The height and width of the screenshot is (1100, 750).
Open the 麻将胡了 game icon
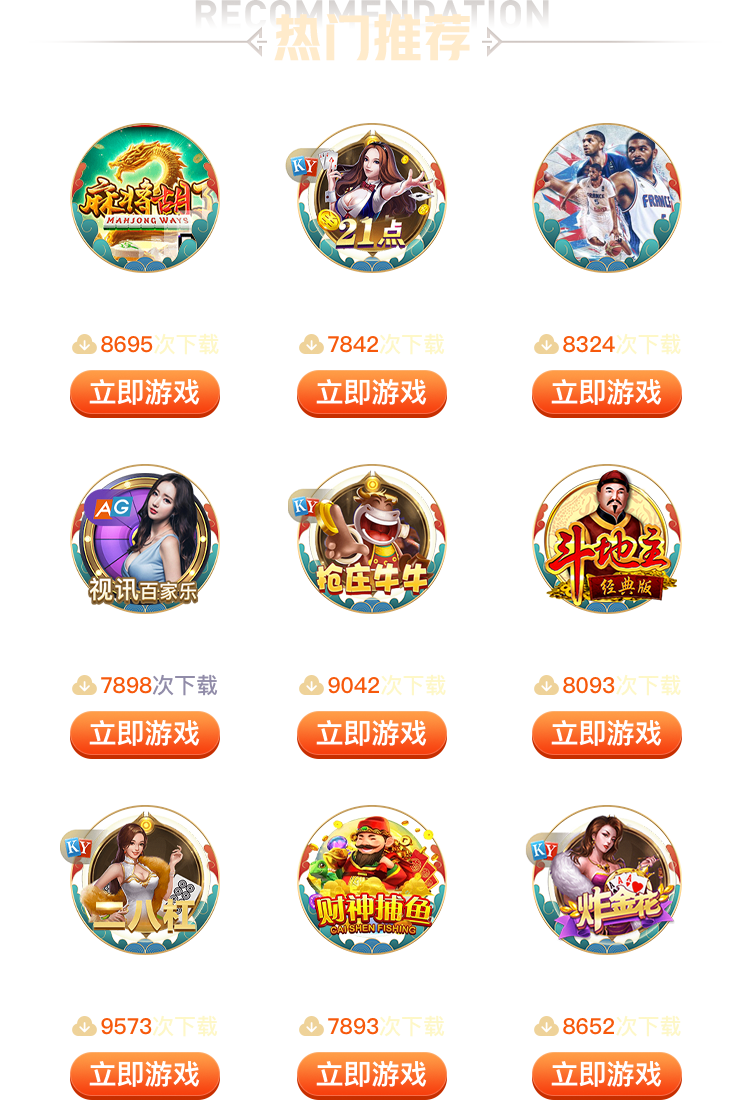(x=144, y=198)
